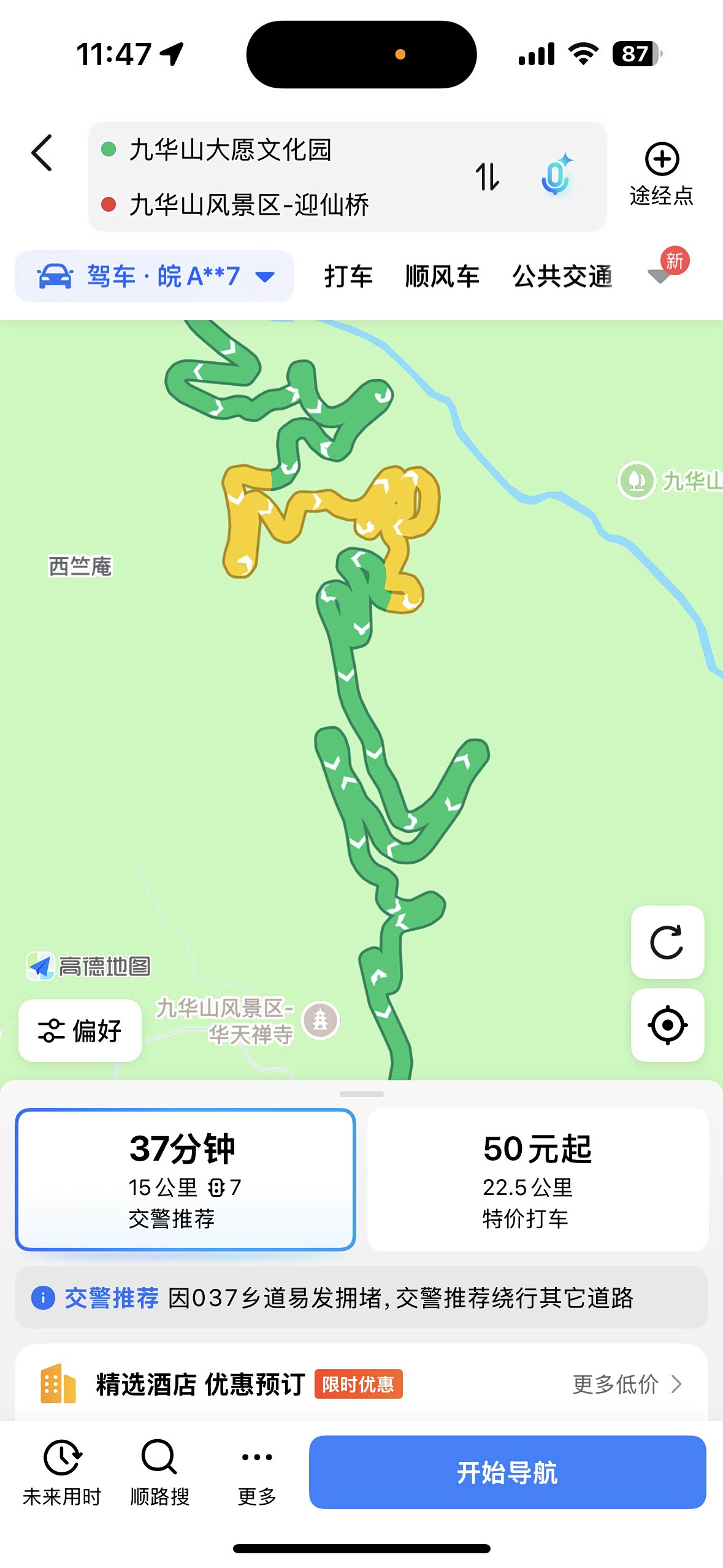This screenshot has width=723, height=1568.
Task: Activate the voice assistant microphone
Action: [x=556, y=176]
